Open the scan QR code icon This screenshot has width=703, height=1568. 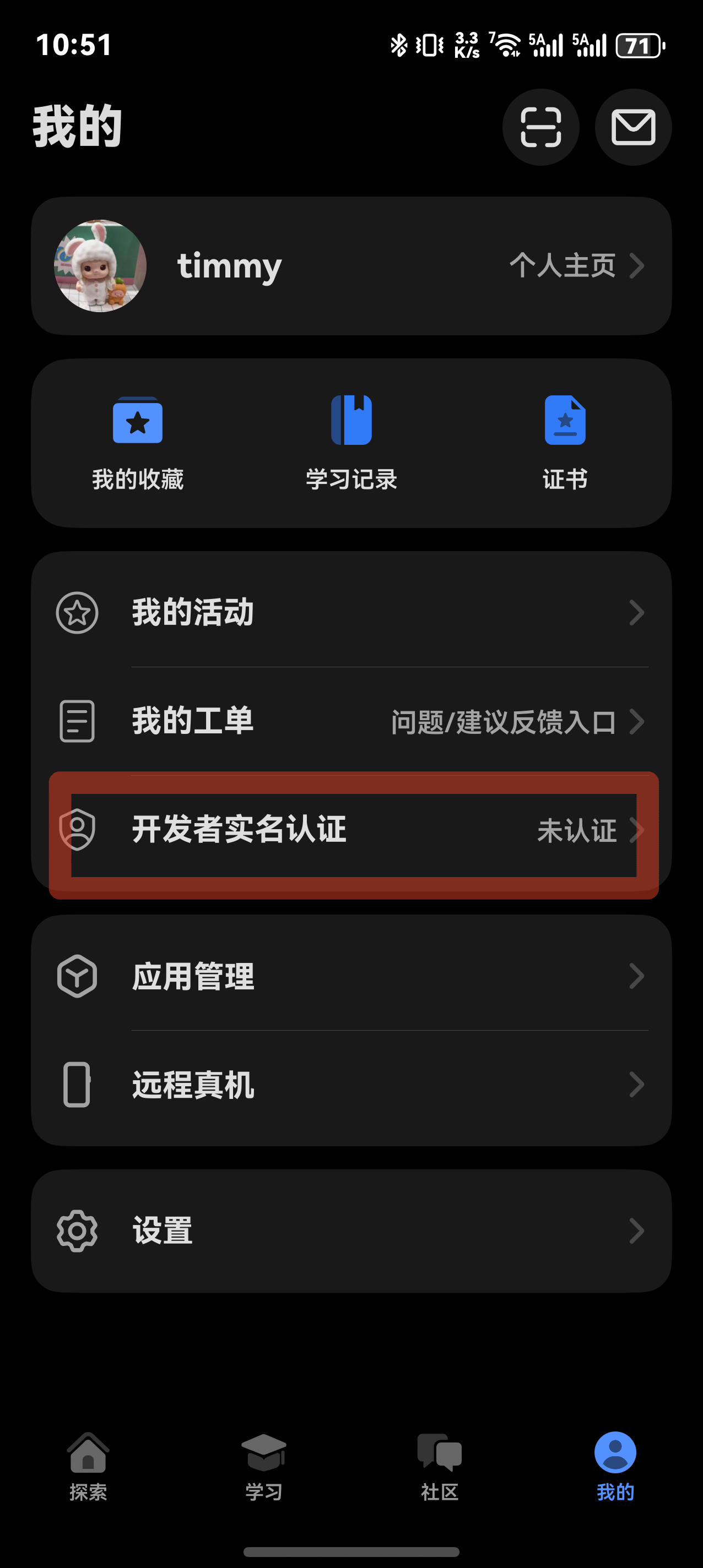coord(541,127)
